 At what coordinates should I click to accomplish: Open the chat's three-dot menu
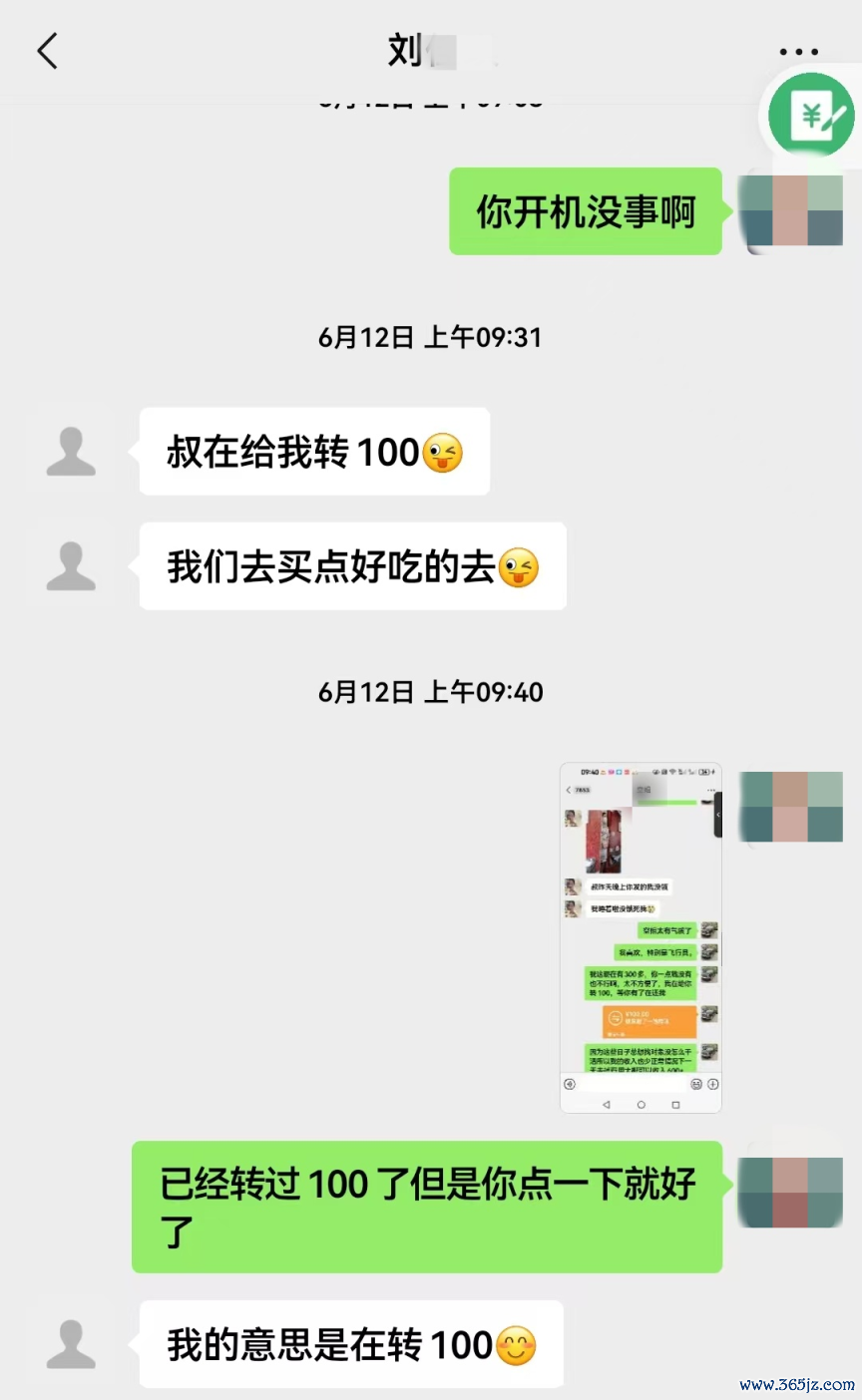tap(798, 52)
